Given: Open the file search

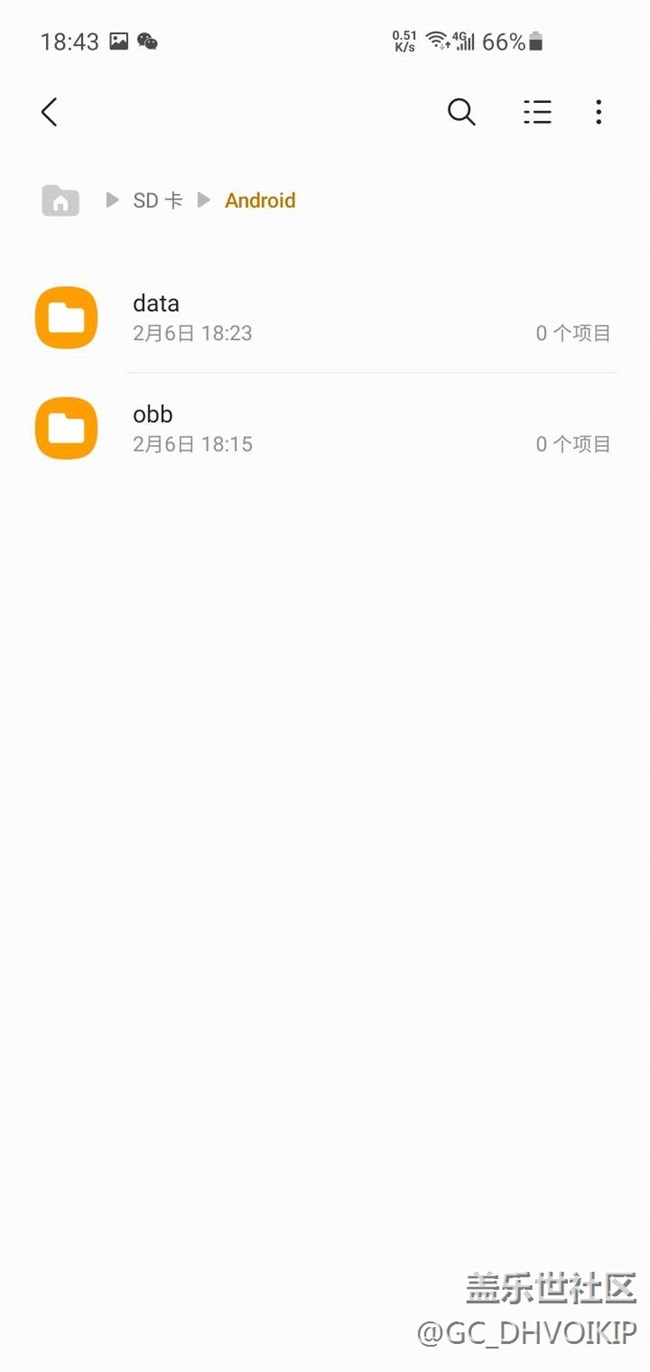Looking at the screenshot, I should (461, 112).
